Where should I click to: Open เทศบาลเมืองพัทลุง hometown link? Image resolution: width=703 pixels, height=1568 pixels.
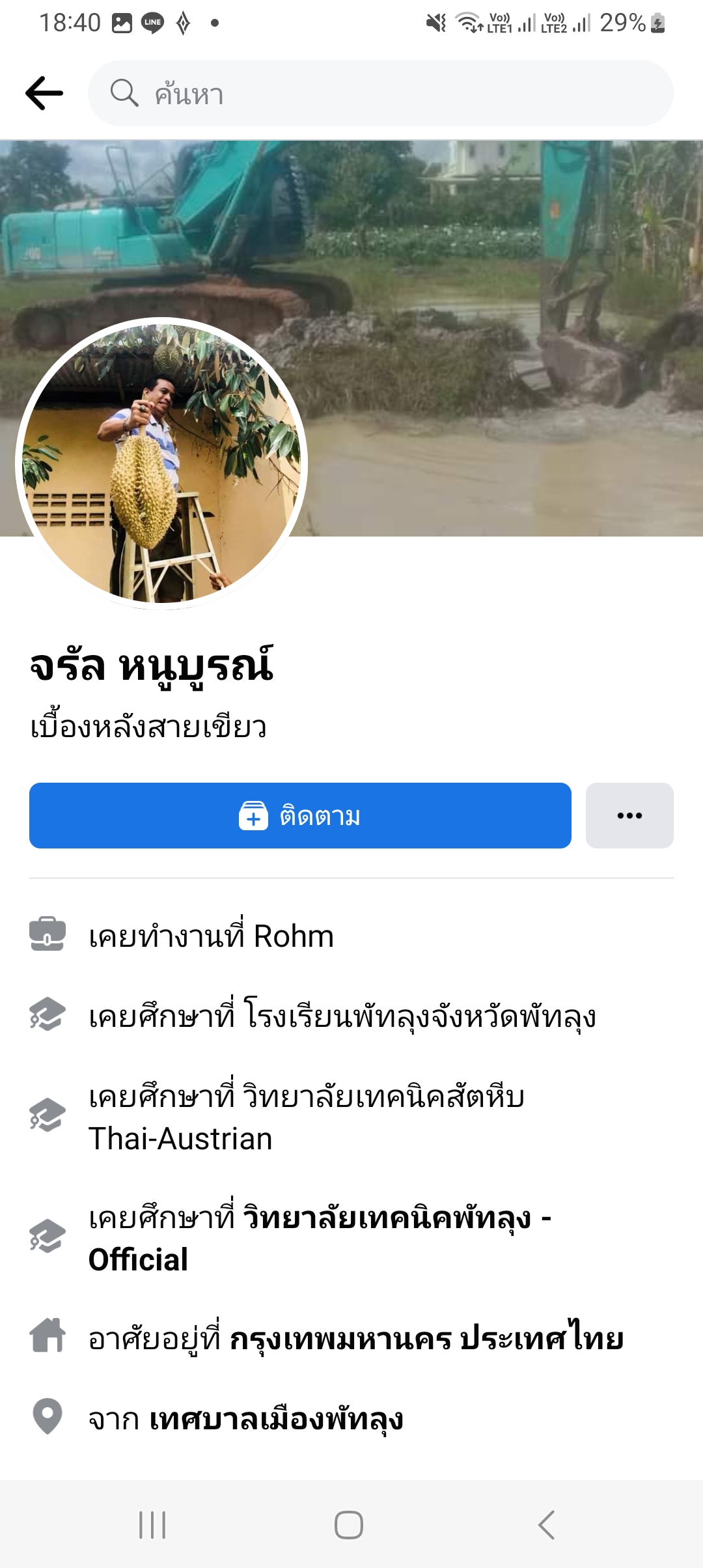[x=276, y=1420]
